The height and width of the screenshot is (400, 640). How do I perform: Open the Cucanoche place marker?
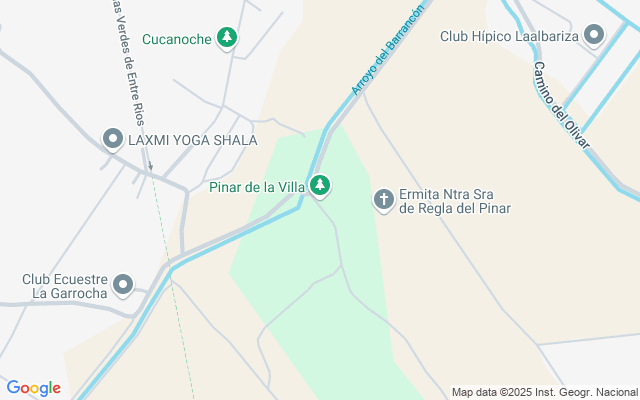click(x=229, y=39)
